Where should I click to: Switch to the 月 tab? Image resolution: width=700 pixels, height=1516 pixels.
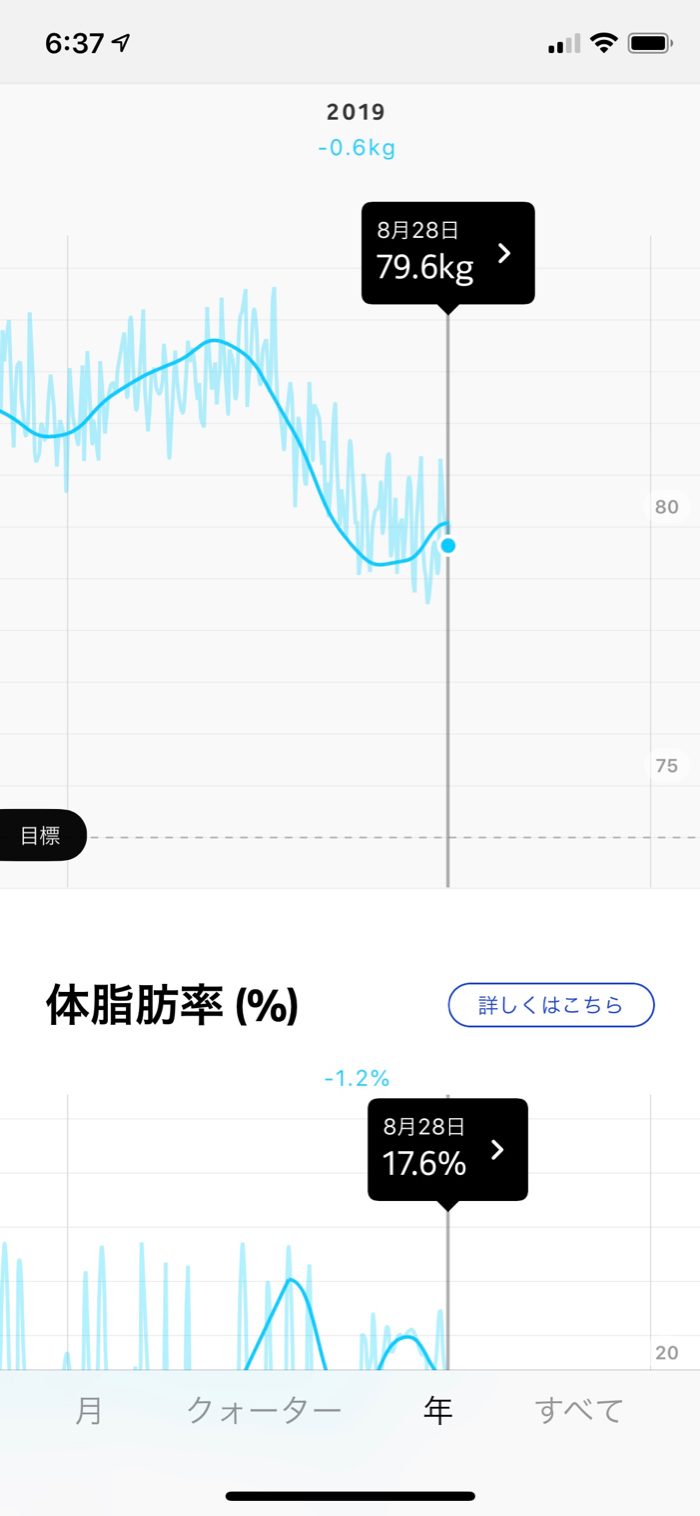89,1410
